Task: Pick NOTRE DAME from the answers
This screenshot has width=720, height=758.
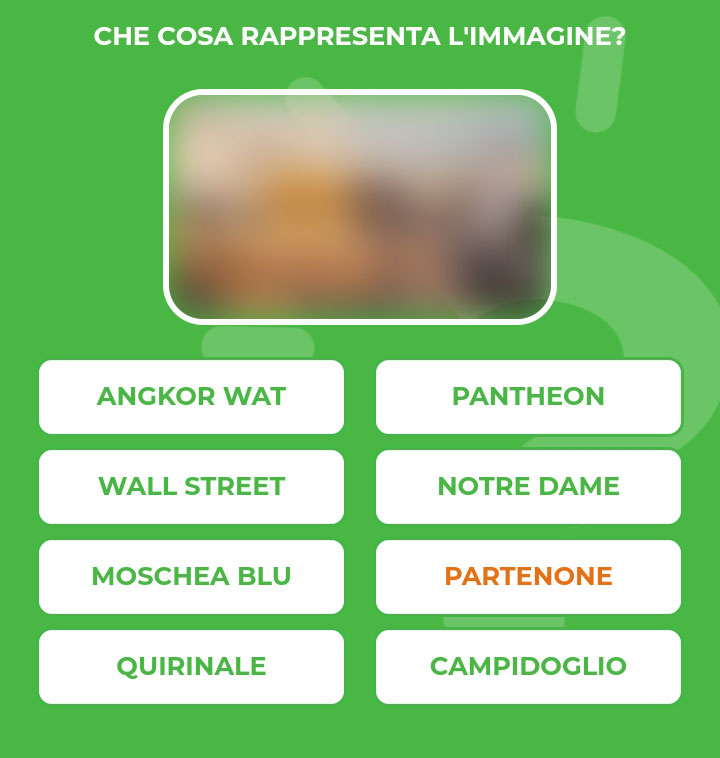Action: point(528,487)
